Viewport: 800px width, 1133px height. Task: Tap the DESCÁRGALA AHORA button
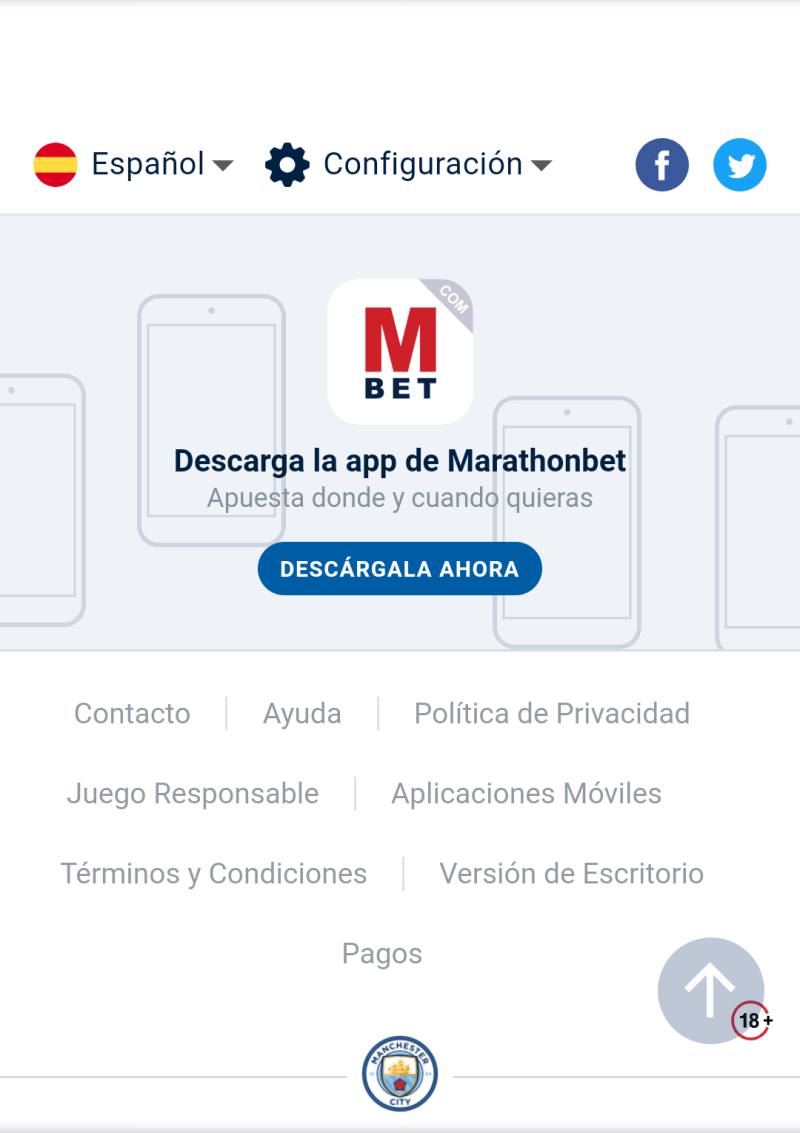400,569
